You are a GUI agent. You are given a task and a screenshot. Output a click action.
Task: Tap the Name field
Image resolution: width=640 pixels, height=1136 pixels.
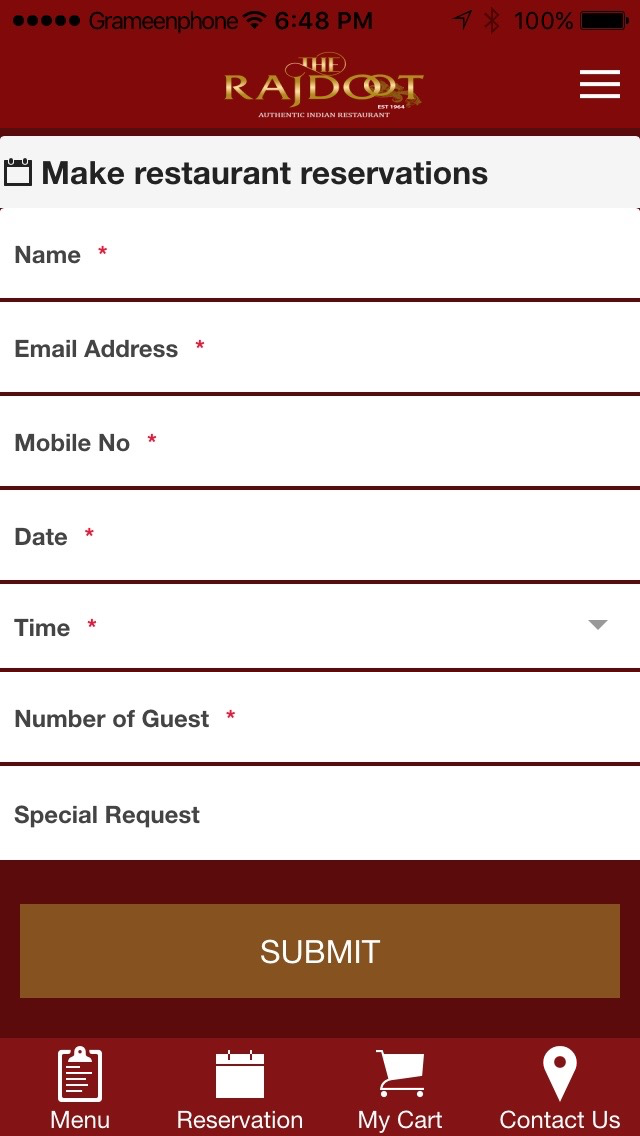tap(320, 255)
